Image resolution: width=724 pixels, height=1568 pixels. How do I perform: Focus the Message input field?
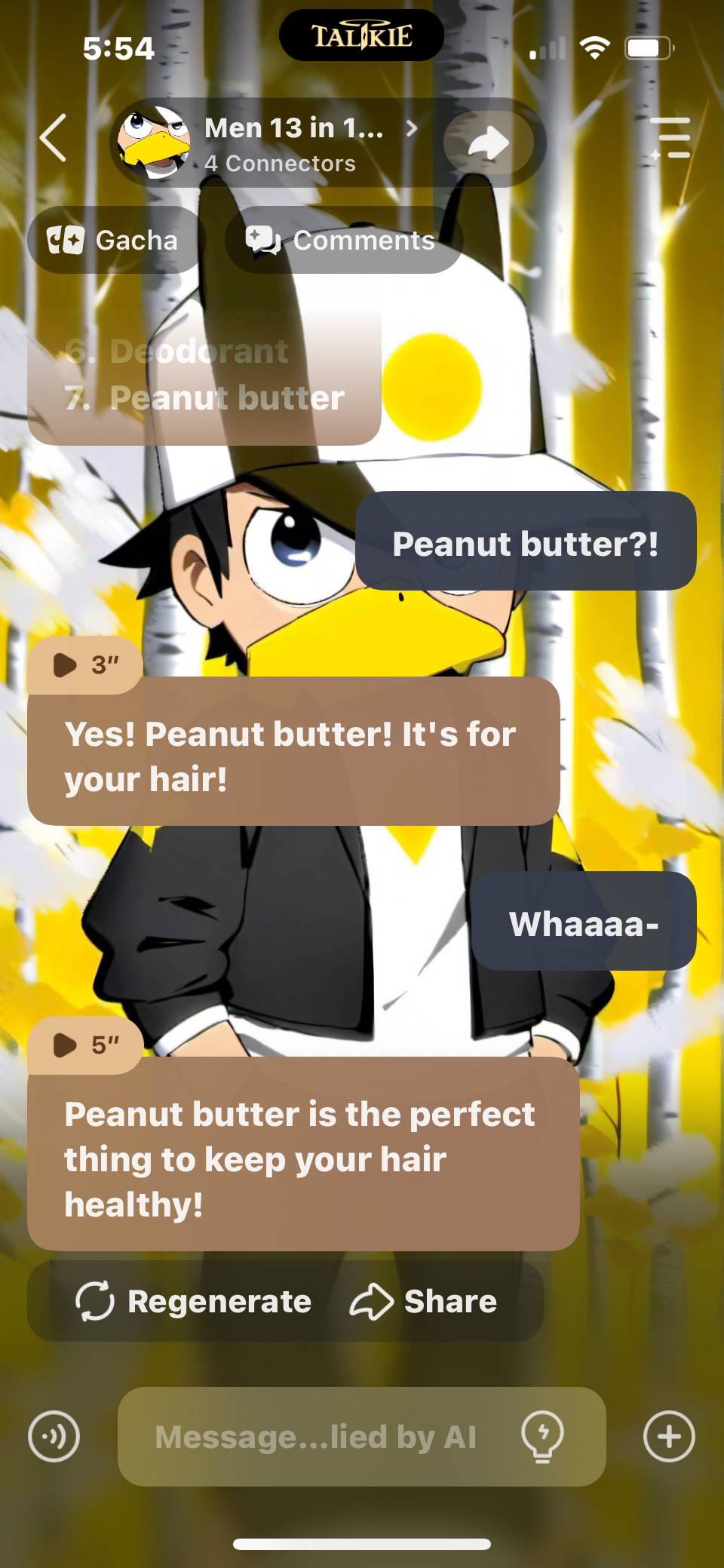coord(317,1437)
